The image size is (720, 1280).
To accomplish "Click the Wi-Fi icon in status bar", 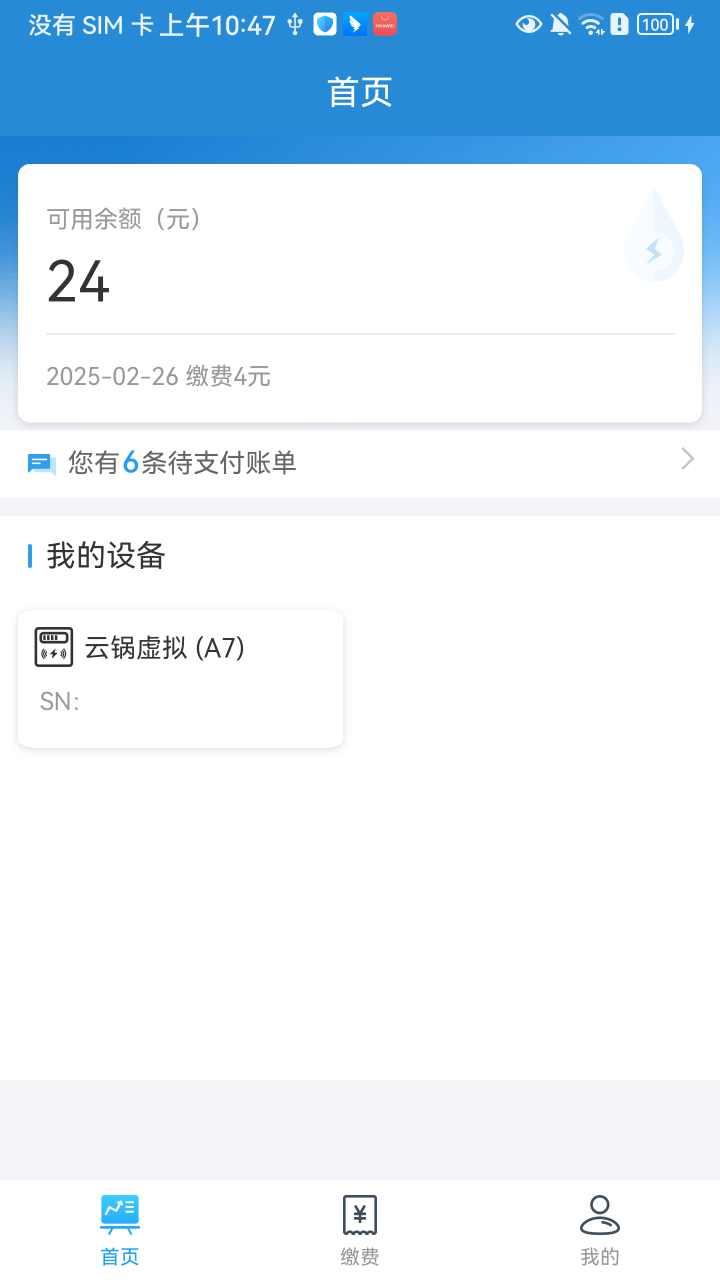I will click(594, 23).
